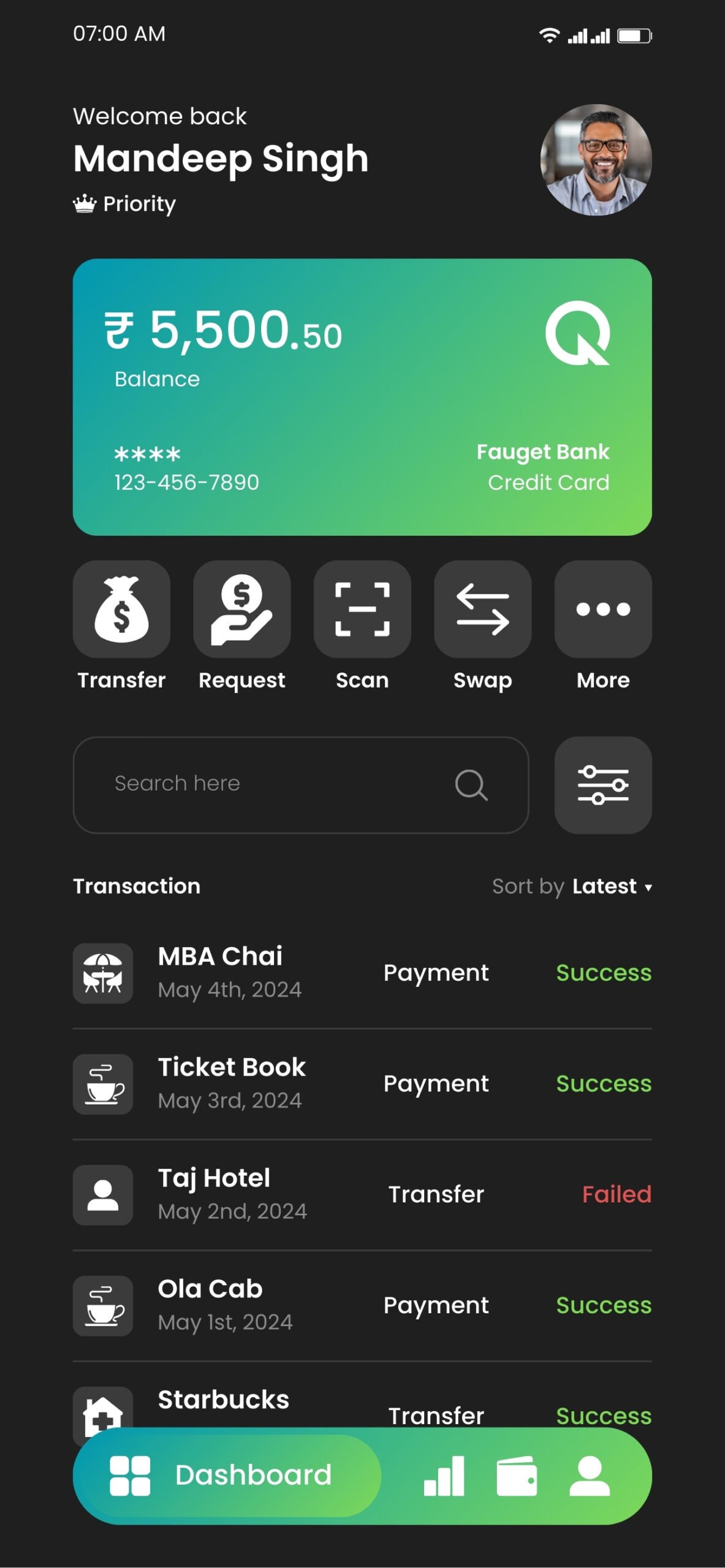Expand the Taj Hotel failed transfer details
The height and width of the screenshot is (1568, 725).
(362, 1194)
